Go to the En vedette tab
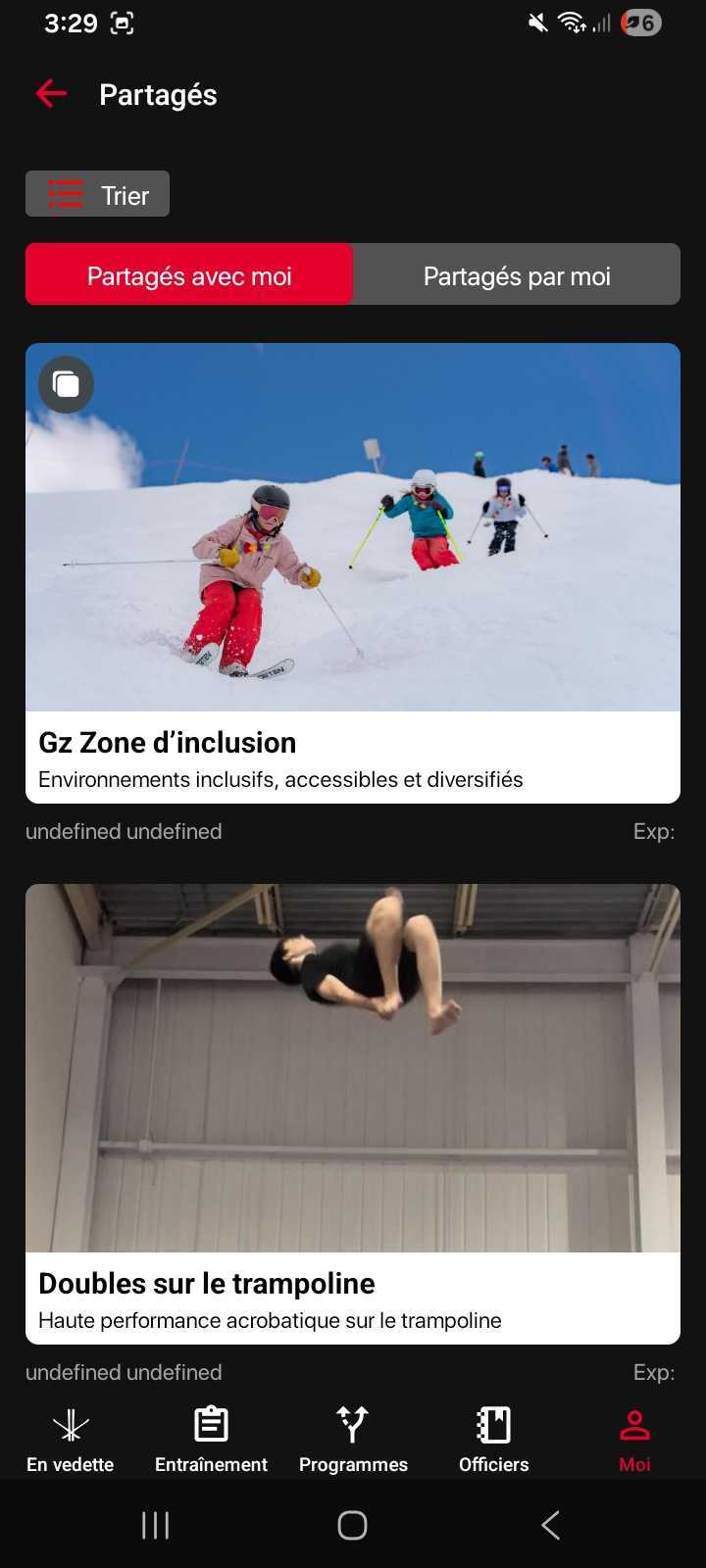Image resolution: width=706 pixels, height=1568 pixels. (x=71, y=1439)
